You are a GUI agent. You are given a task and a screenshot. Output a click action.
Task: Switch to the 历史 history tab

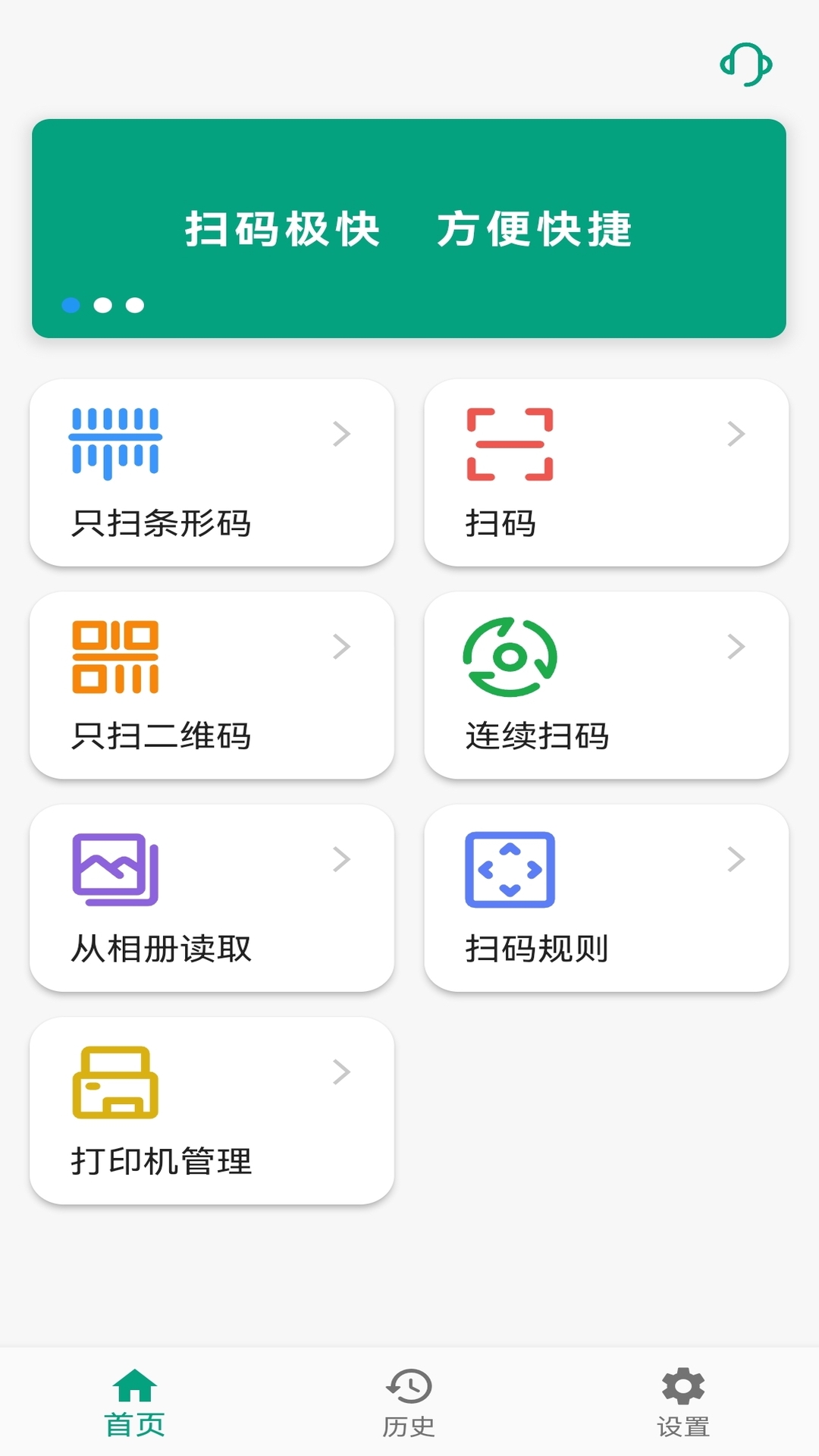pyautogui.click(x=409, y=1403)
